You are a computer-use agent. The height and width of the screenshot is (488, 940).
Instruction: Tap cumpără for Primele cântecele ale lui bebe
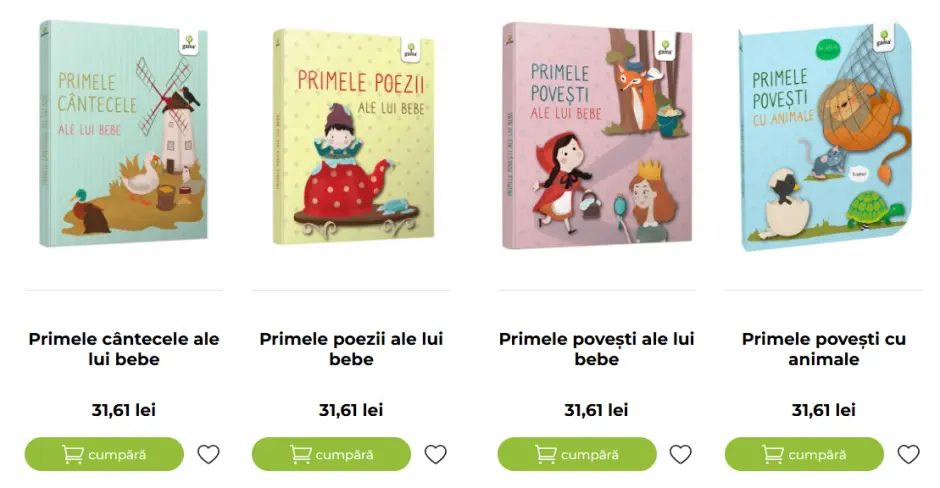point(104,454)
